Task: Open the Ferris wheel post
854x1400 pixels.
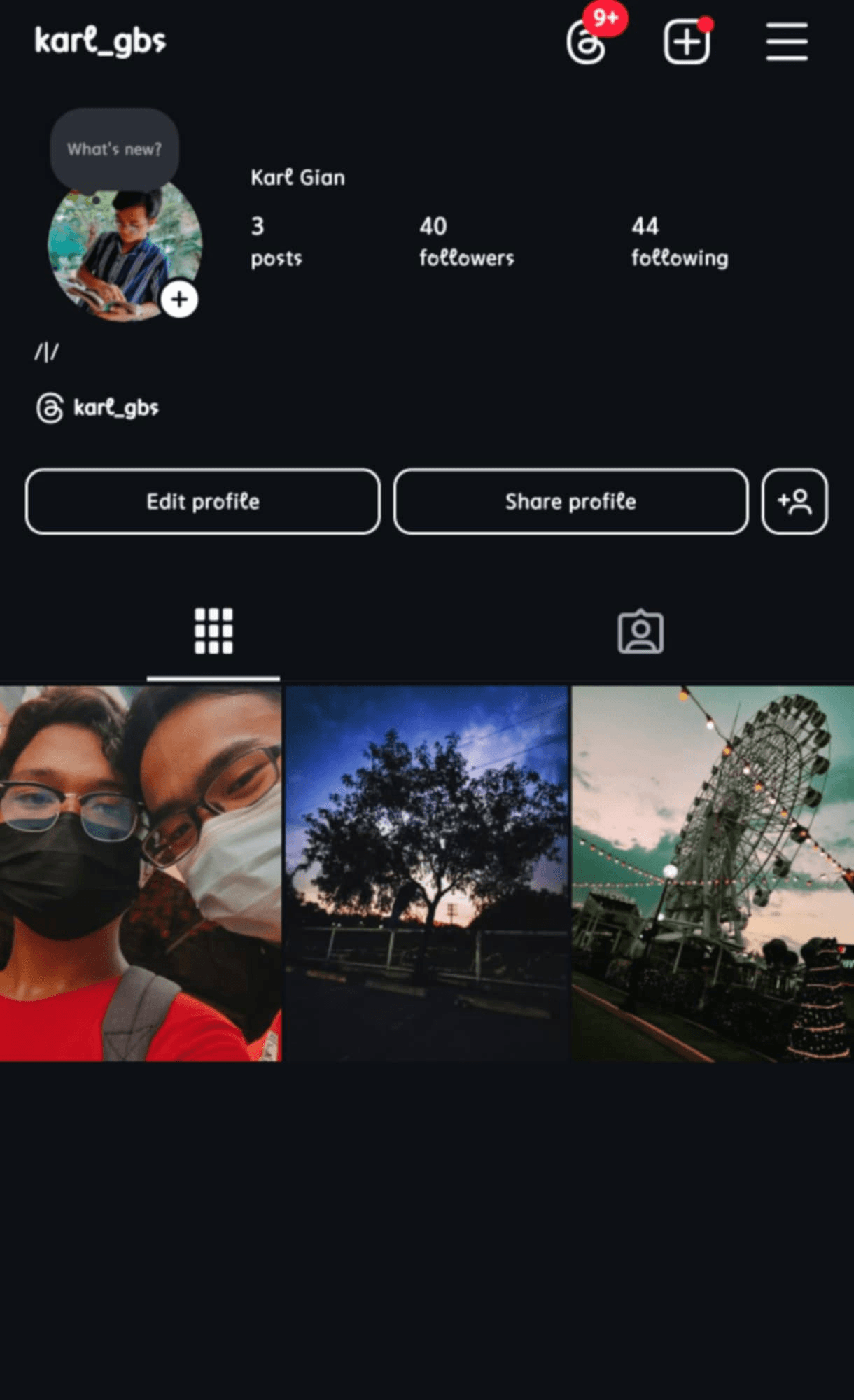Action: 713,874
